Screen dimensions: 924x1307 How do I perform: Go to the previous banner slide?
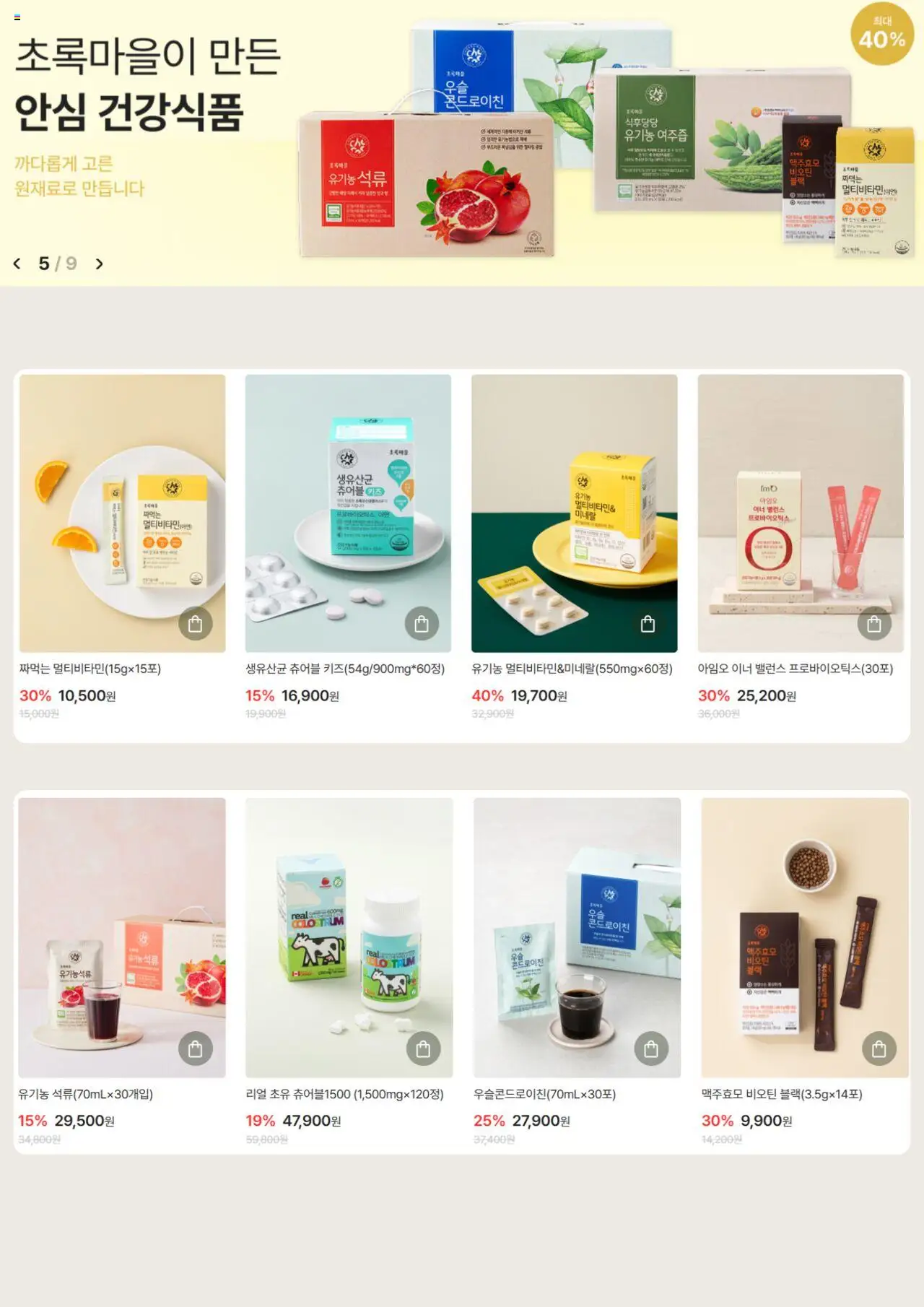coord(17,264)
